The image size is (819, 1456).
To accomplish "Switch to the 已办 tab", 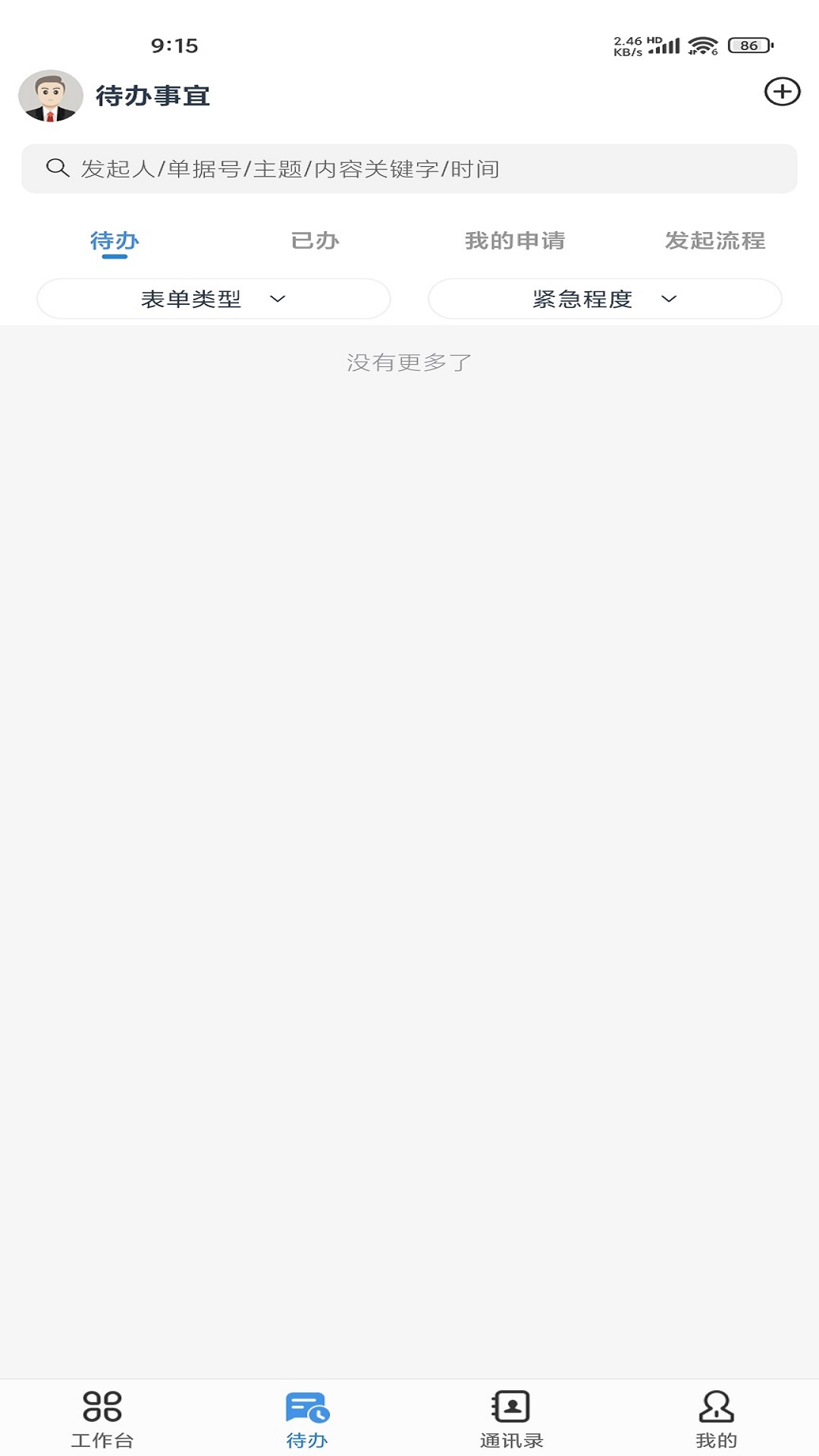I will click(x=315, y=241).
